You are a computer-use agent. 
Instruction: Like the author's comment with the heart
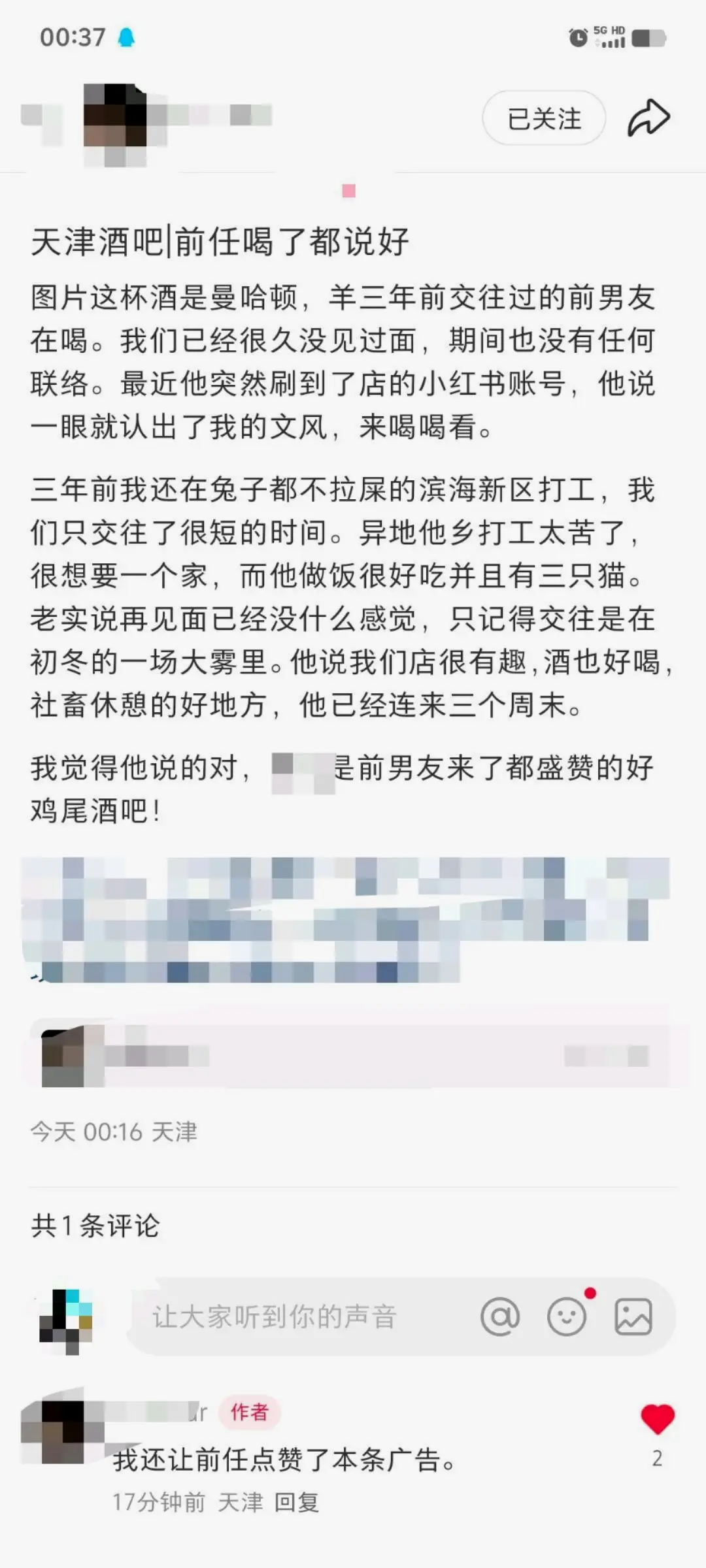point(657,1419)
